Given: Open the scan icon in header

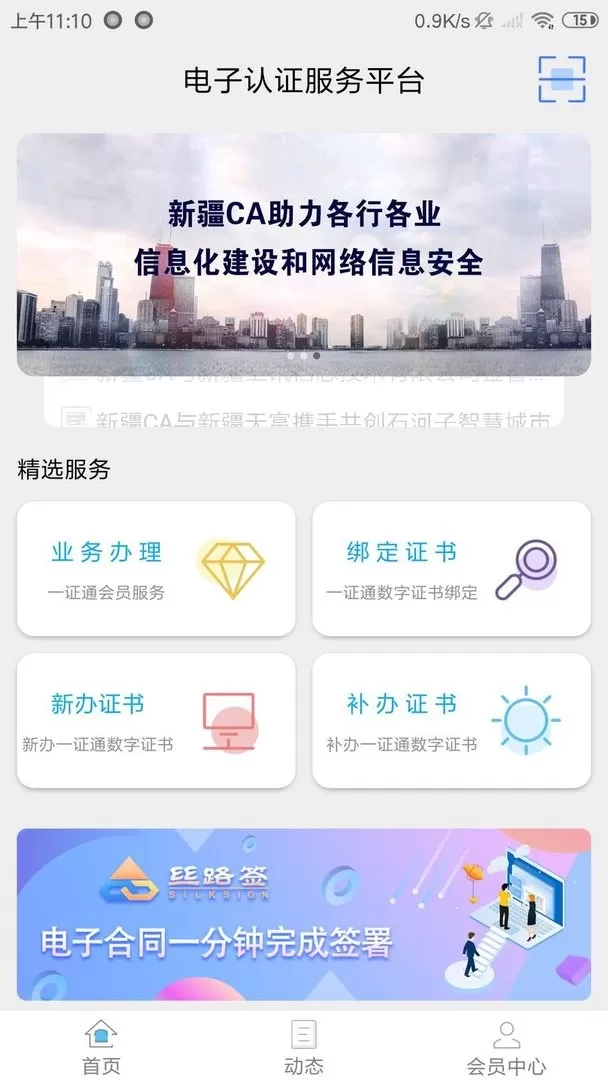Looking at the screenshot, I should point(561,79).
